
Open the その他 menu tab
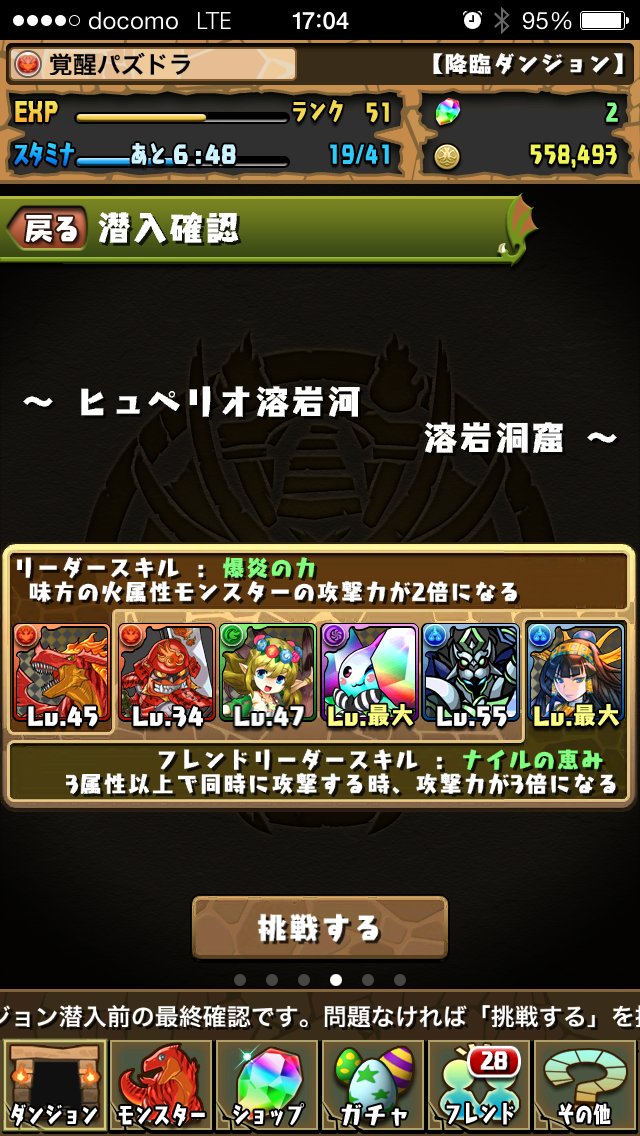(587, 1086)
